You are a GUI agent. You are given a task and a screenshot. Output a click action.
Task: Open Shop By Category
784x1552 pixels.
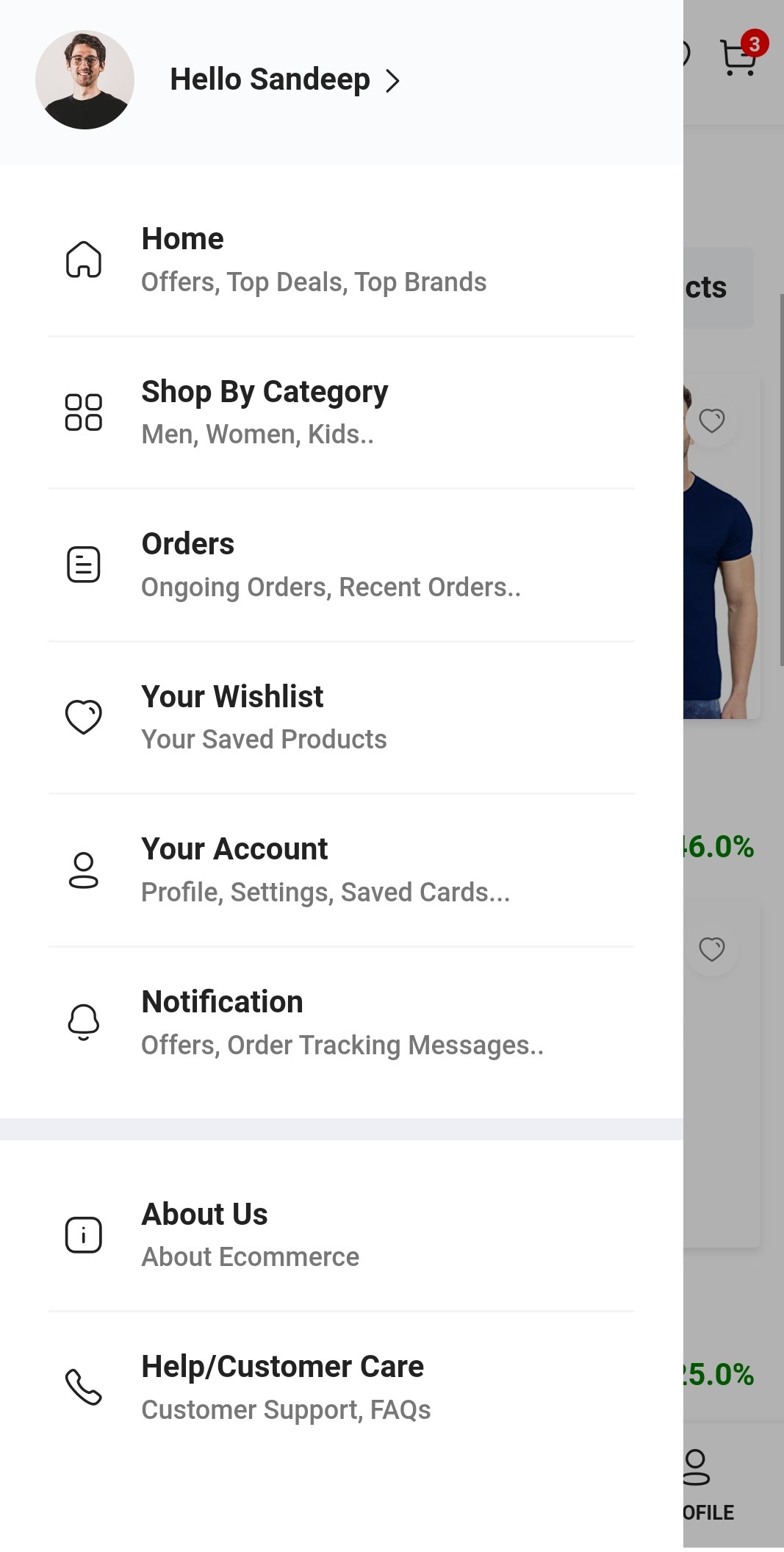point(342,412)
